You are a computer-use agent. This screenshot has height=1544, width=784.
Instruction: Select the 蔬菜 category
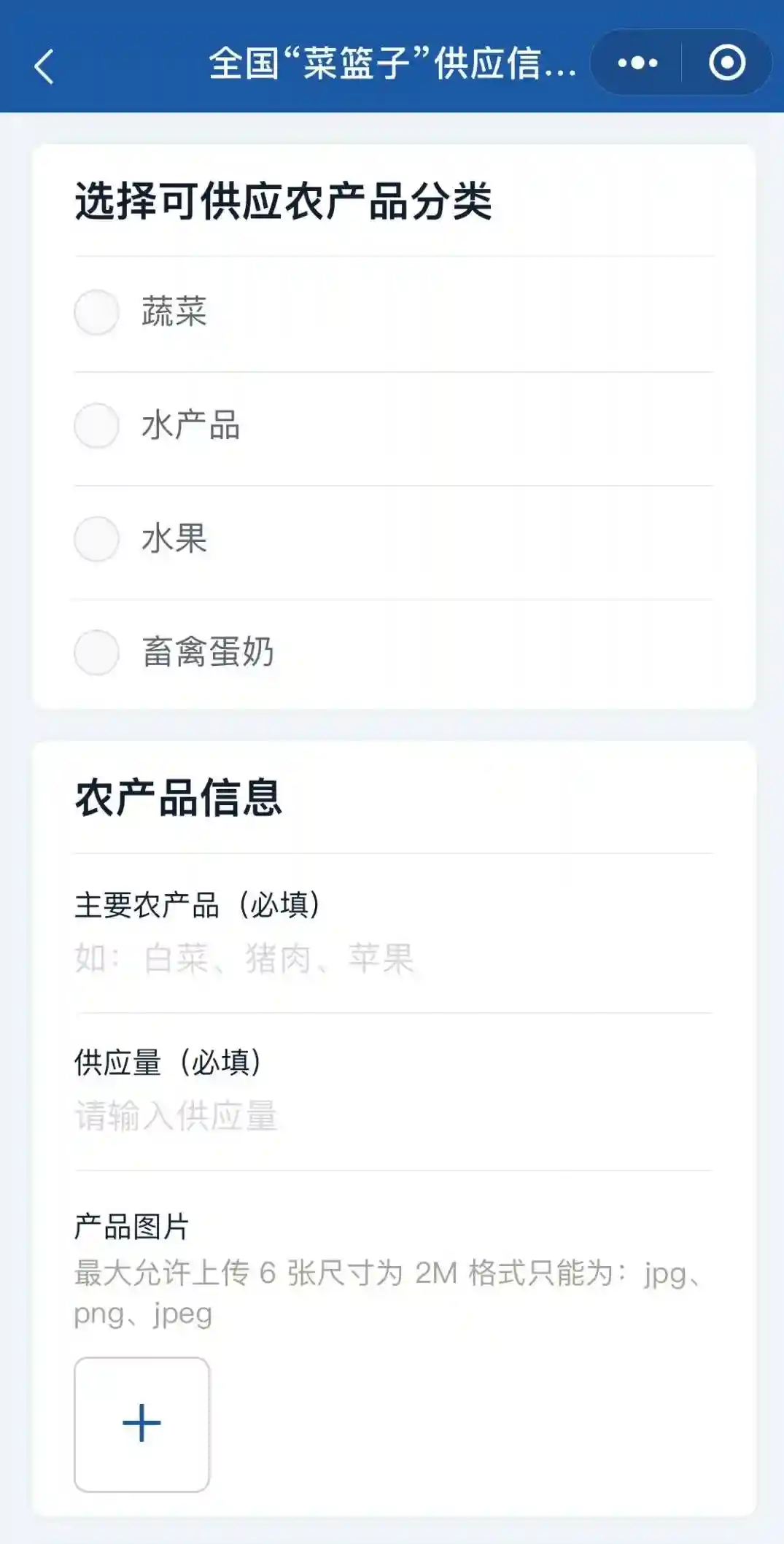tap(97, 313)
